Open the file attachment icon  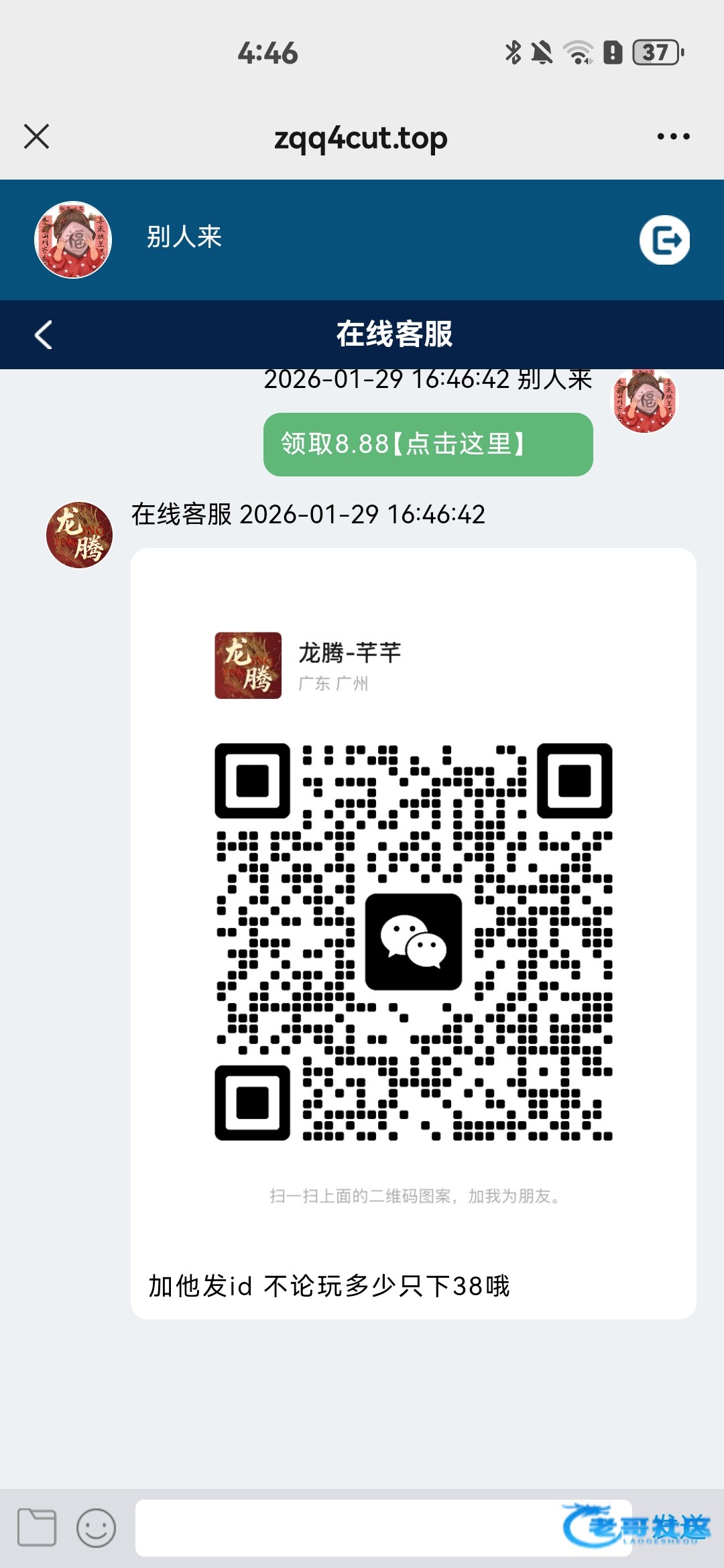click(x=37, y=1527)
